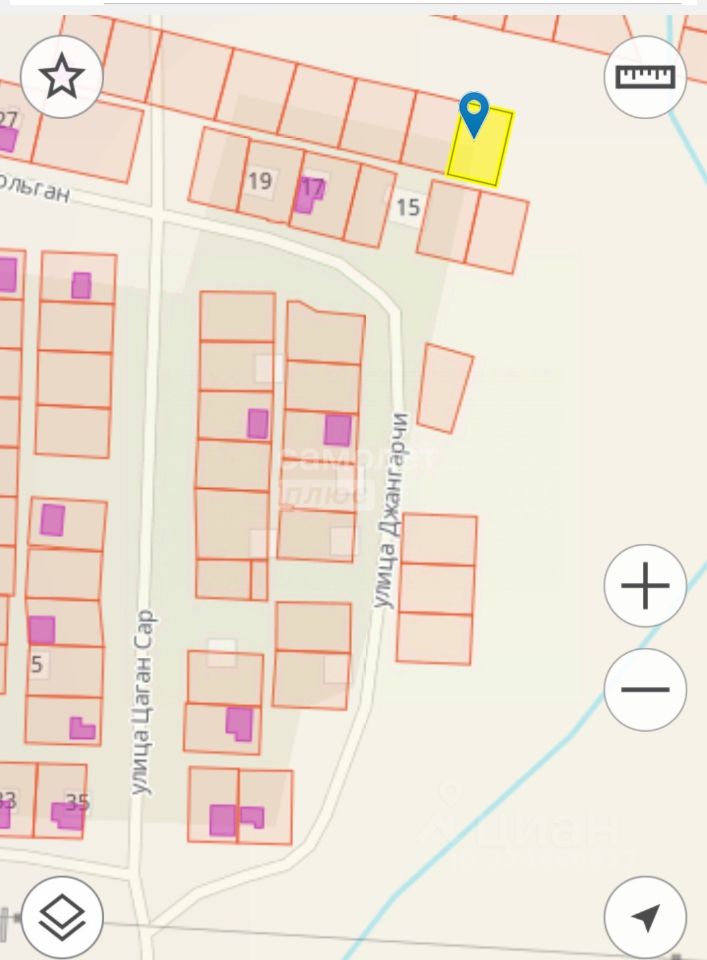Screen dimensions: 707x960
Task: Center the map on my location
Action: [x=645, y=917]
